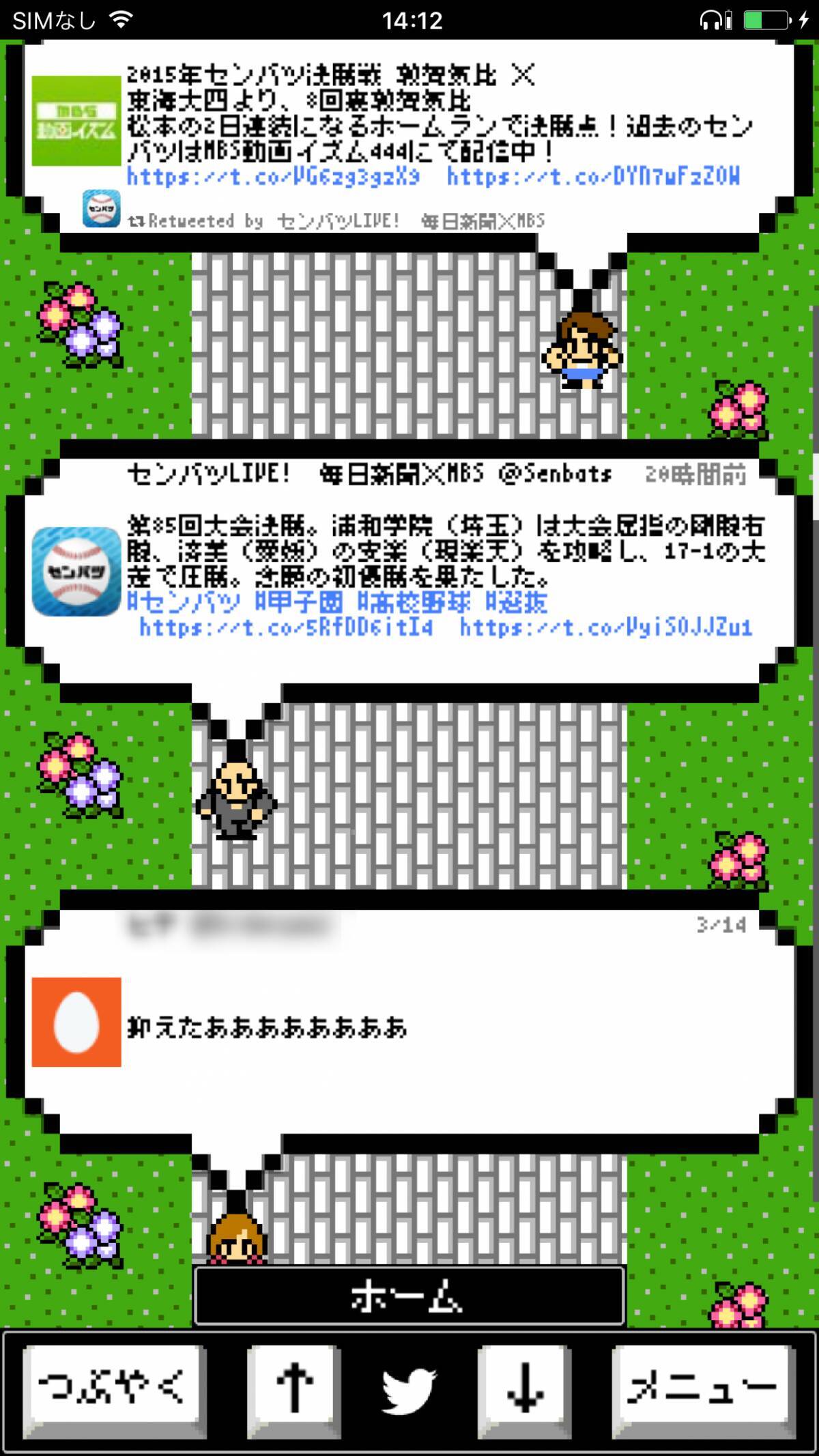Open the green 動画イズム profile avatar
Viewport: 819px width, 1456px height.
[76, 121]
